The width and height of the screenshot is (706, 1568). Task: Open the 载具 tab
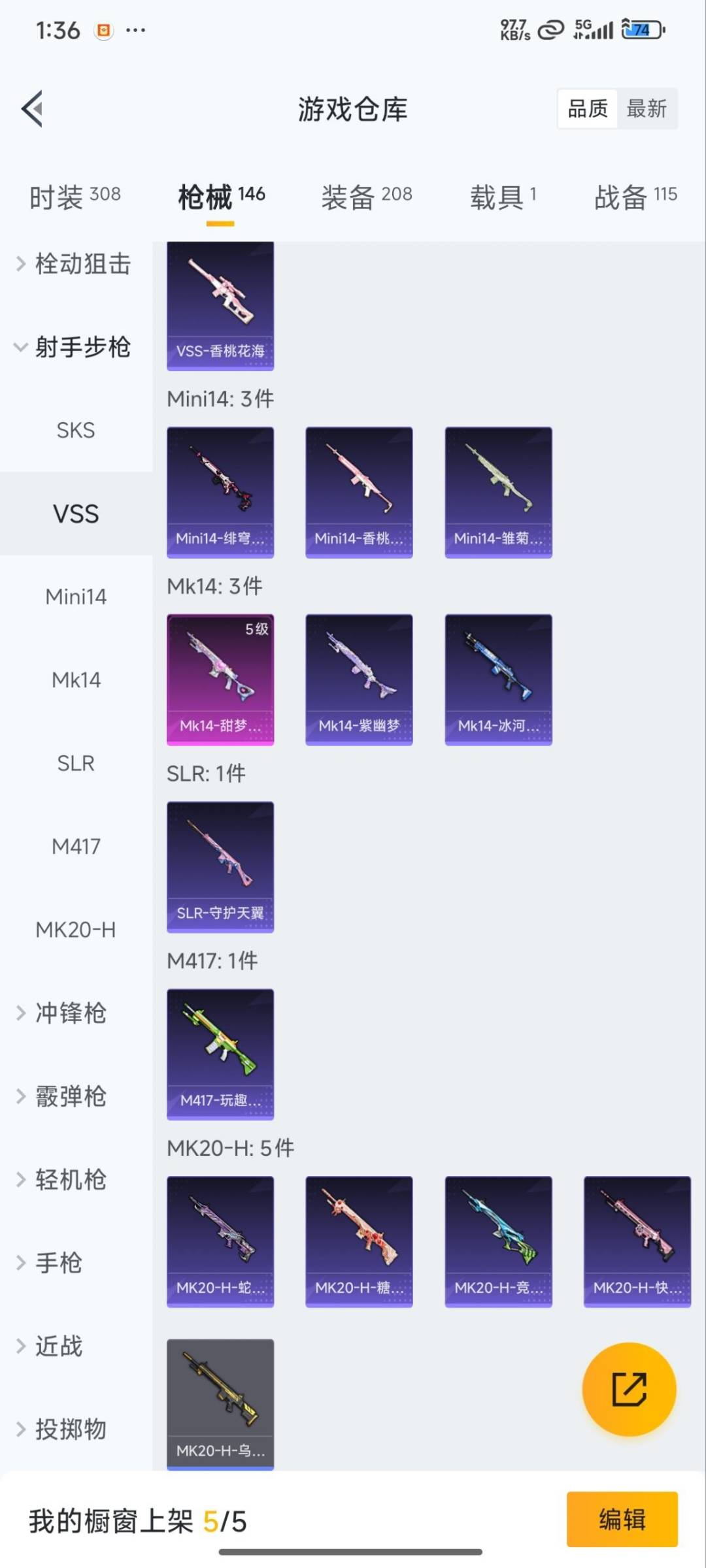pos(503,197)
